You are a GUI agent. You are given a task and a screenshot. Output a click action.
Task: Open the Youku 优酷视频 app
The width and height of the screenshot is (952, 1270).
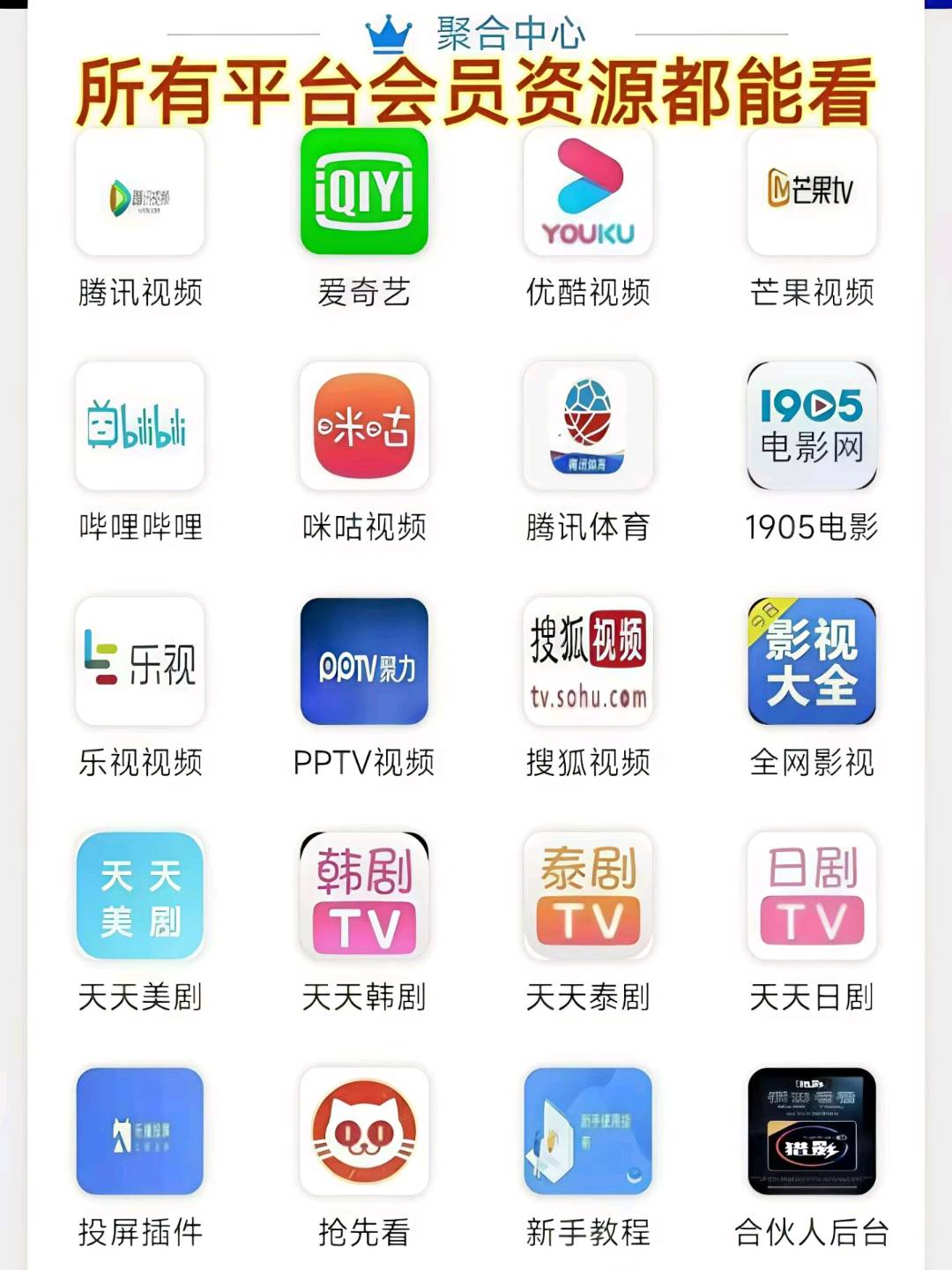pos(588,192)
